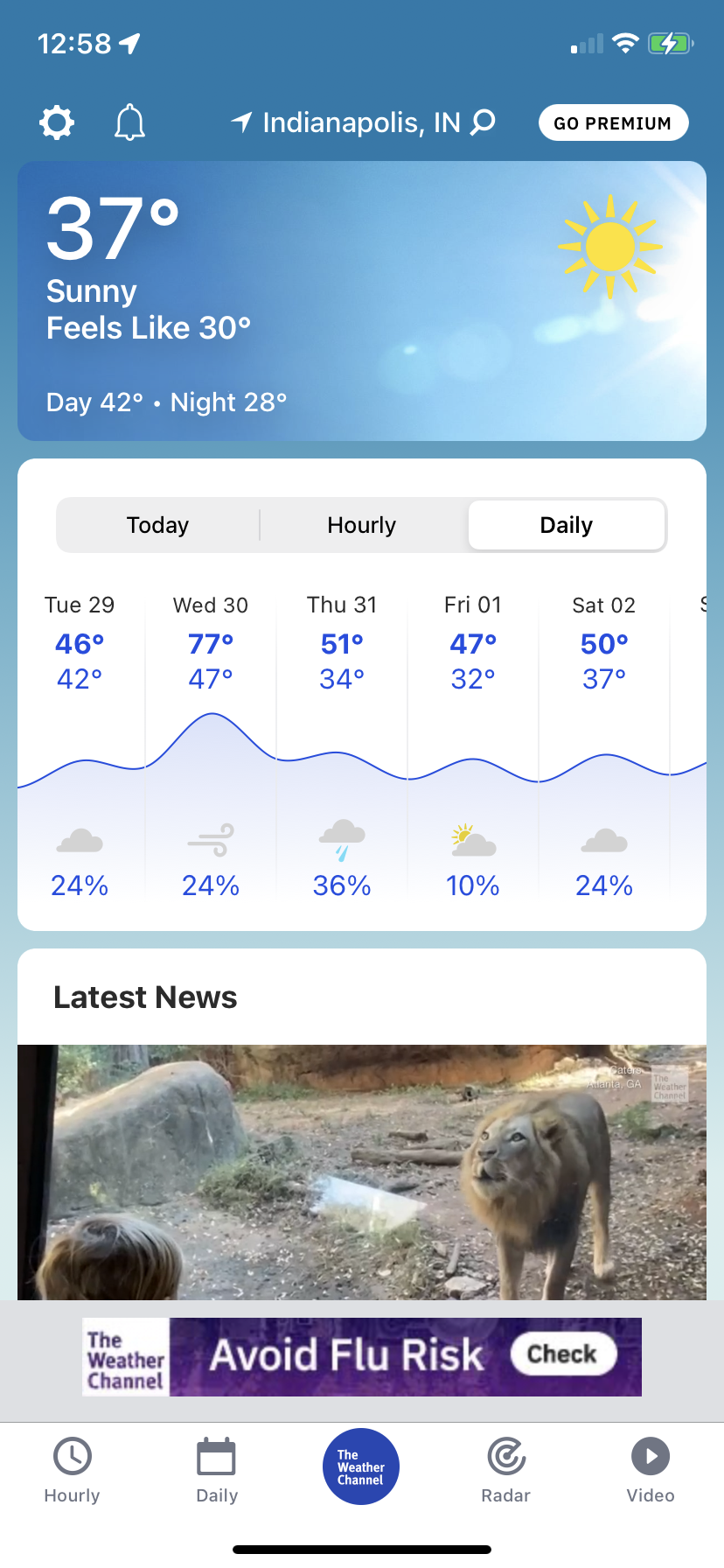Switch to the Hourly segment
724x1568 pixels.
tap(361, 525)
